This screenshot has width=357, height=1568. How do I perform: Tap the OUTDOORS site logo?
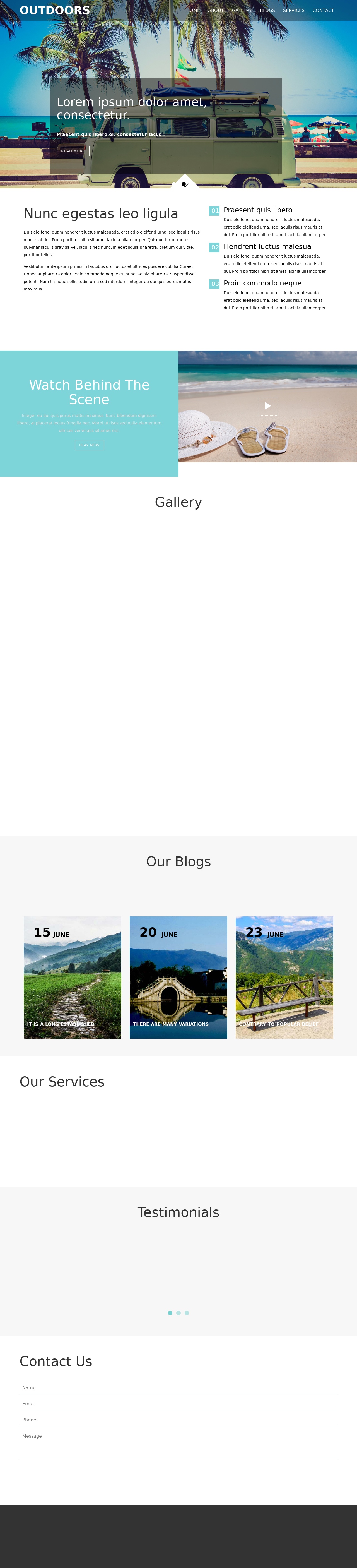click(x=55, y=10)
